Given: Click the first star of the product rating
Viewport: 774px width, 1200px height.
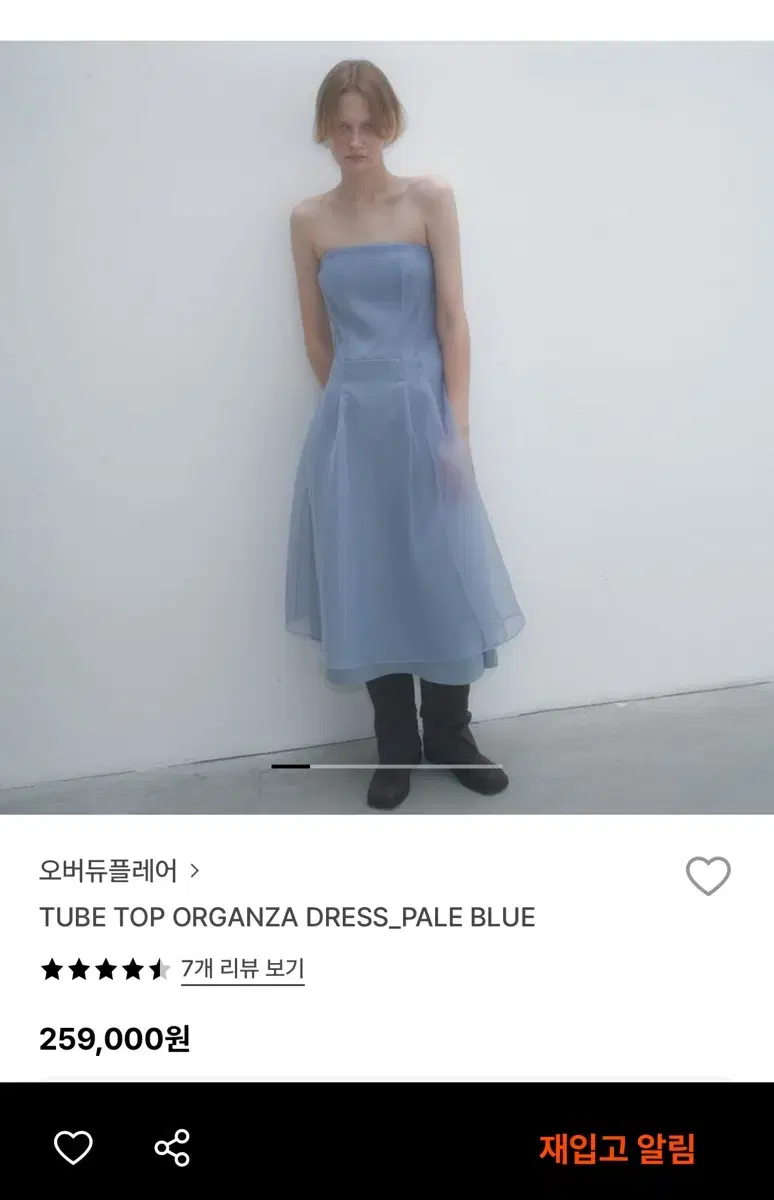Looking at the screenshot, I should (49, 968).
